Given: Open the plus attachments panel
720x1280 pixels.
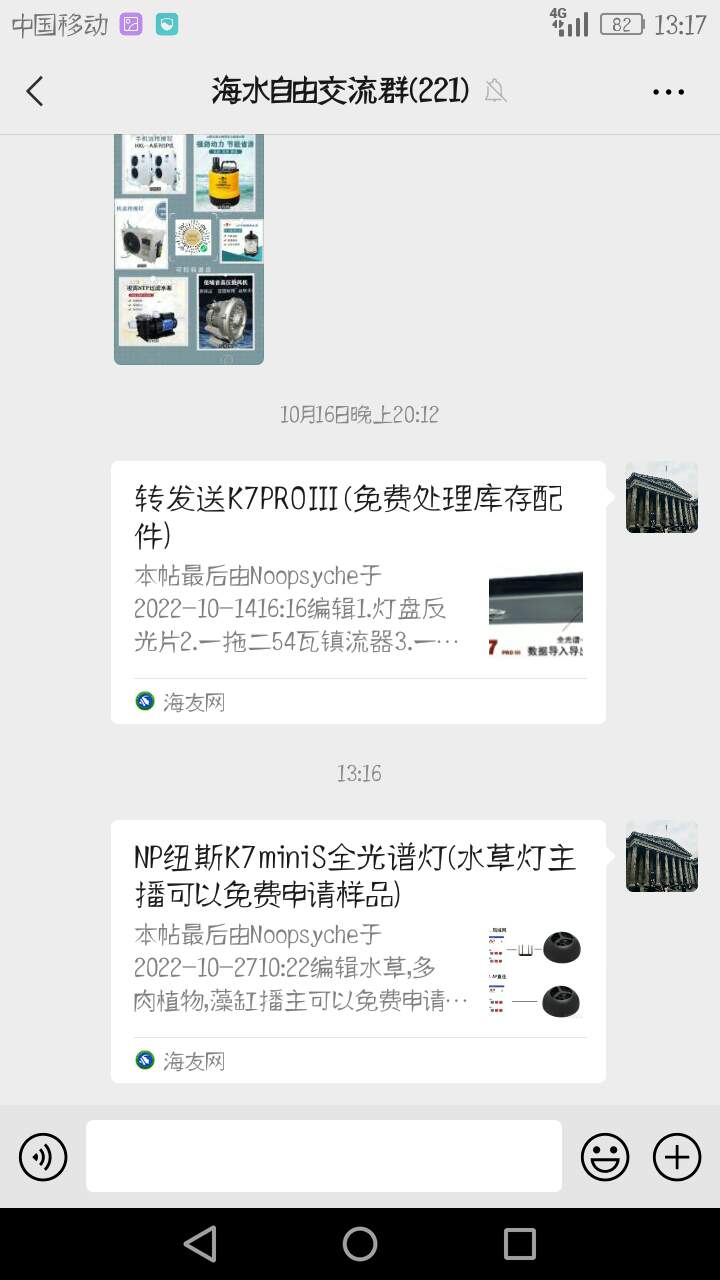Looking at the screenshot, I should [x=677, y=1158].
